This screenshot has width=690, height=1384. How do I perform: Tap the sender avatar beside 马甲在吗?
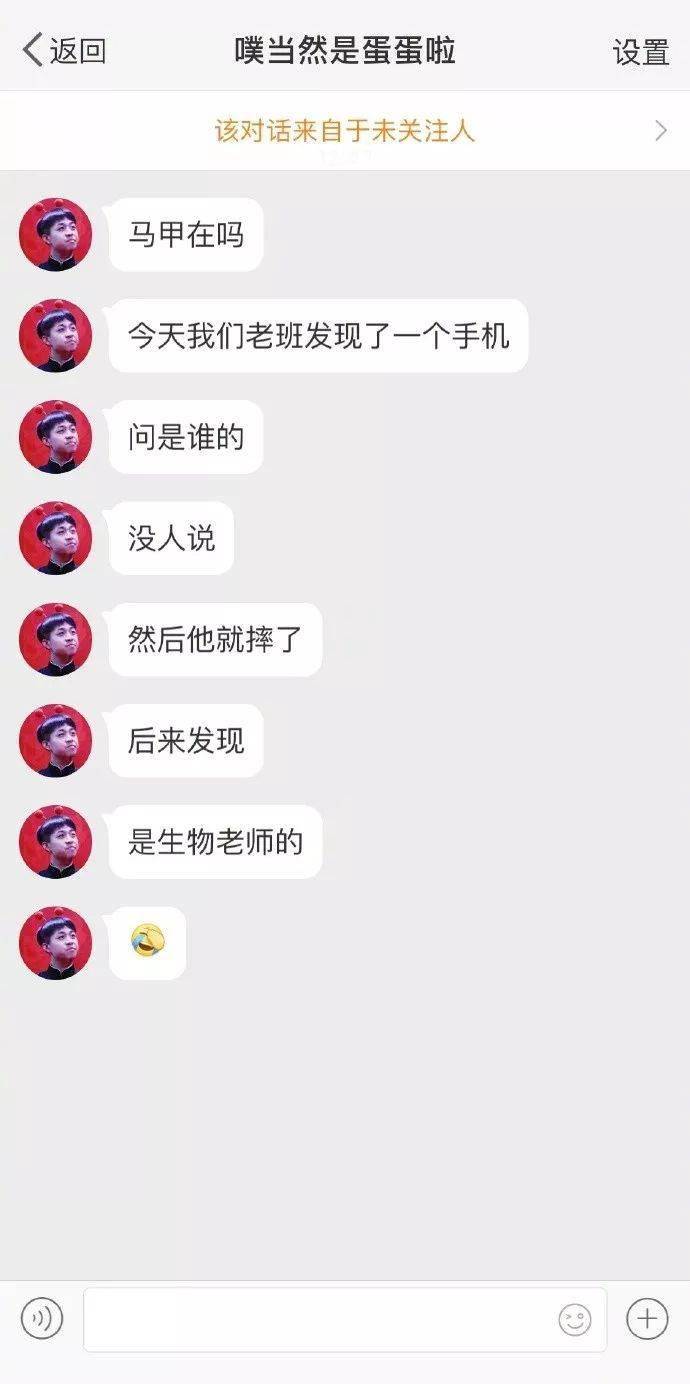56,234
